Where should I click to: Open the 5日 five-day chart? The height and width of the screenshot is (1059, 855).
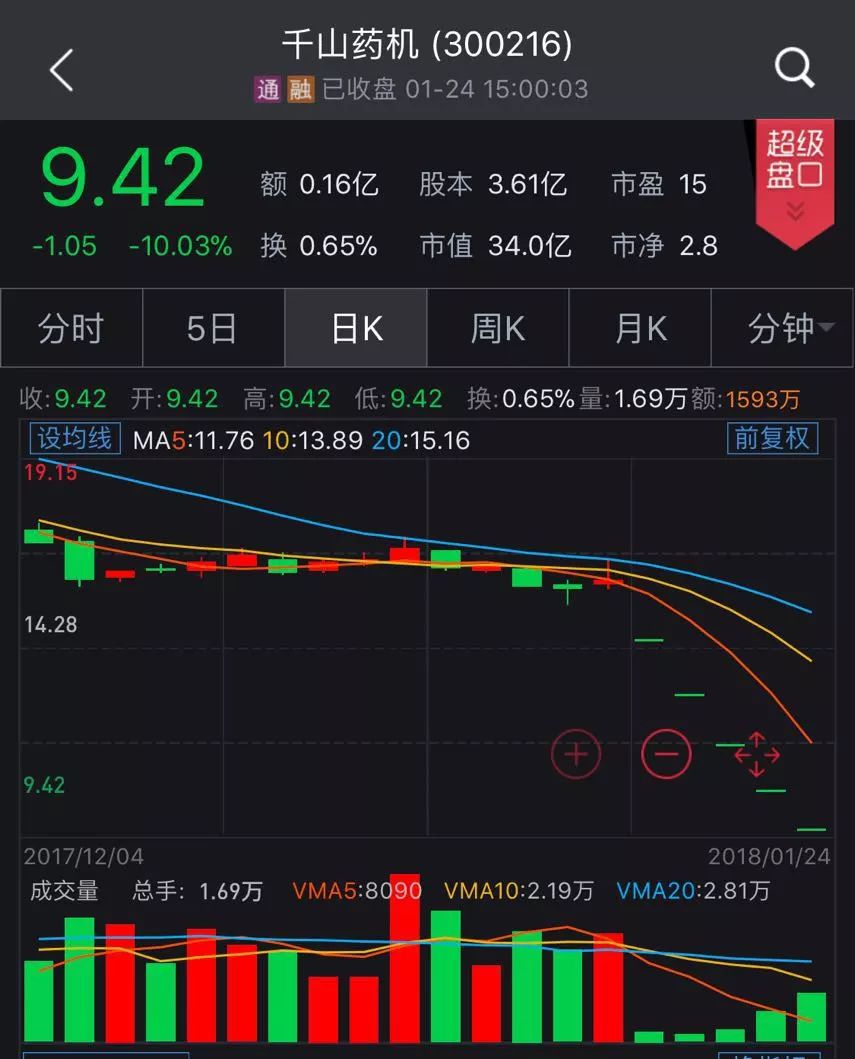tap(213, 328)
